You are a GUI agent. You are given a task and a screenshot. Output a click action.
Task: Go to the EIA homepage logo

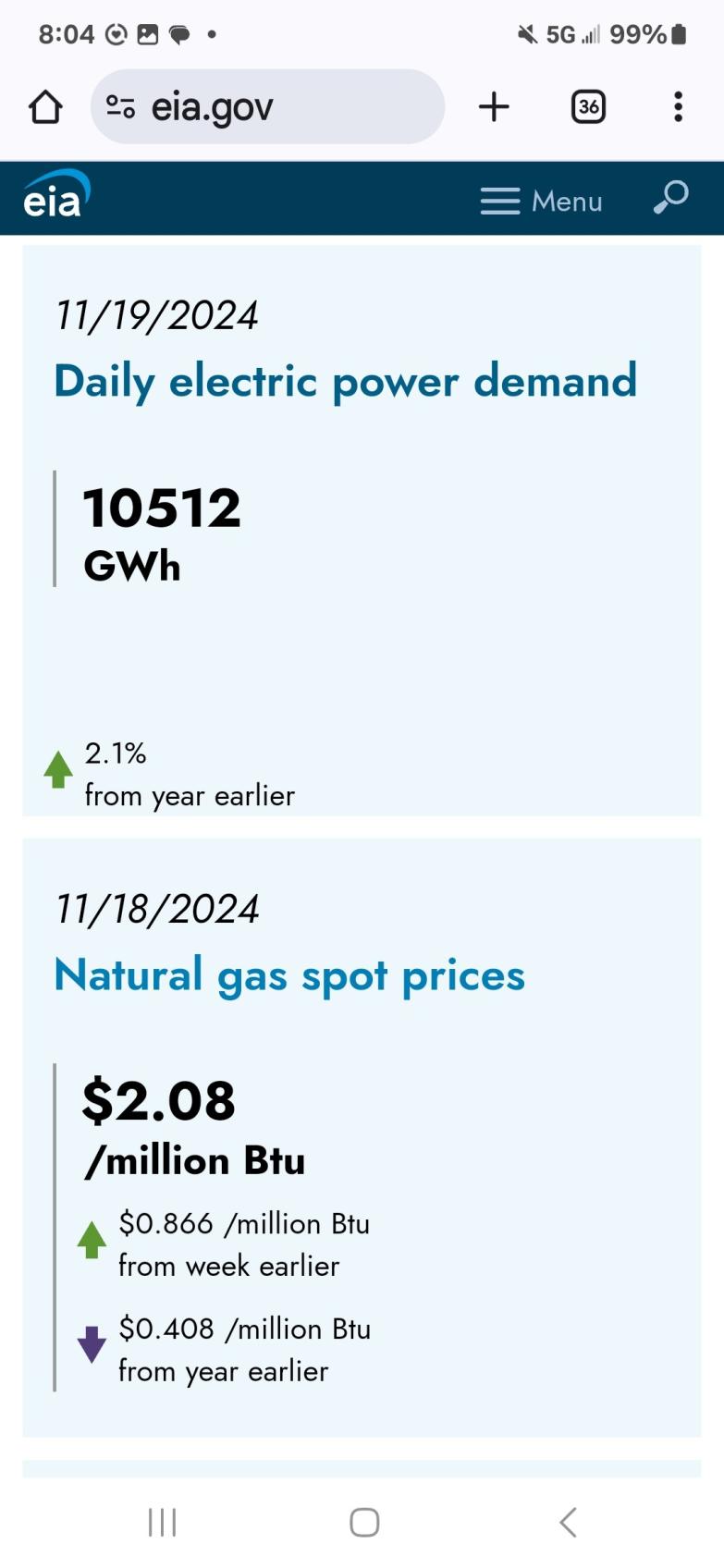pyautogui.click(x=56, y=196)
